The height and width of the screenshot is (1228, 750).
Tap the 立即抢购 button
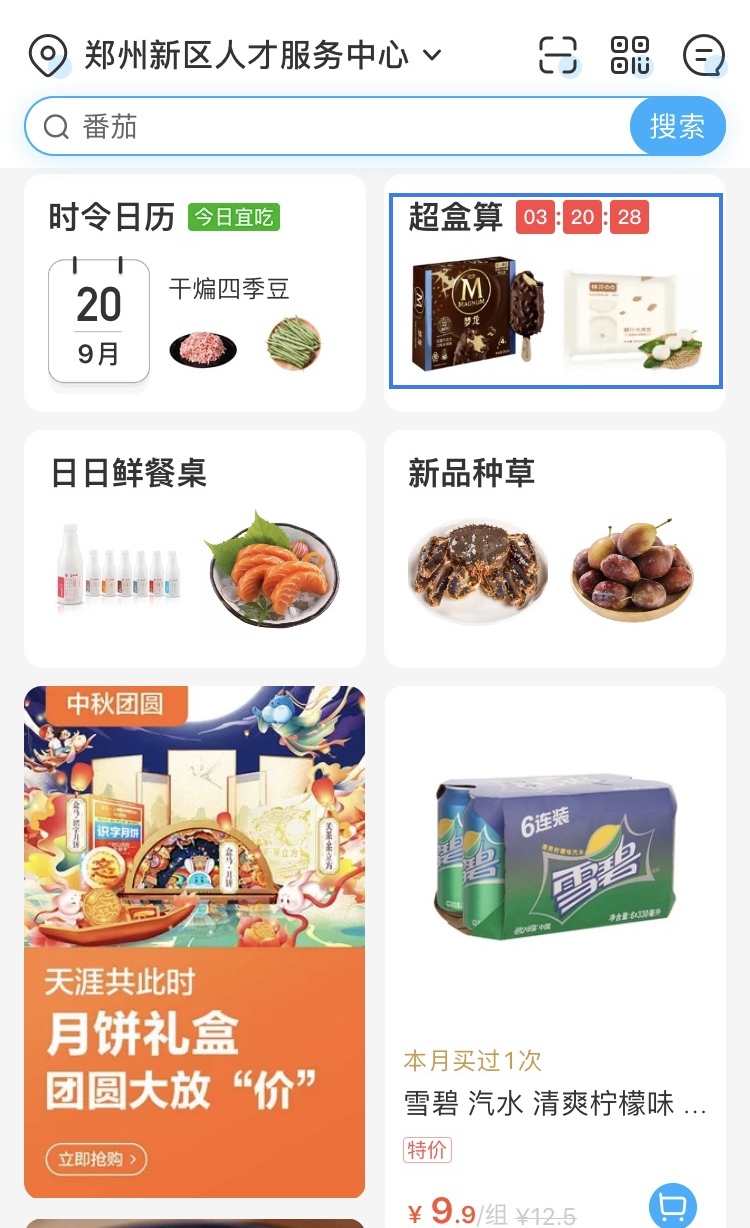tap(97, 1159)
